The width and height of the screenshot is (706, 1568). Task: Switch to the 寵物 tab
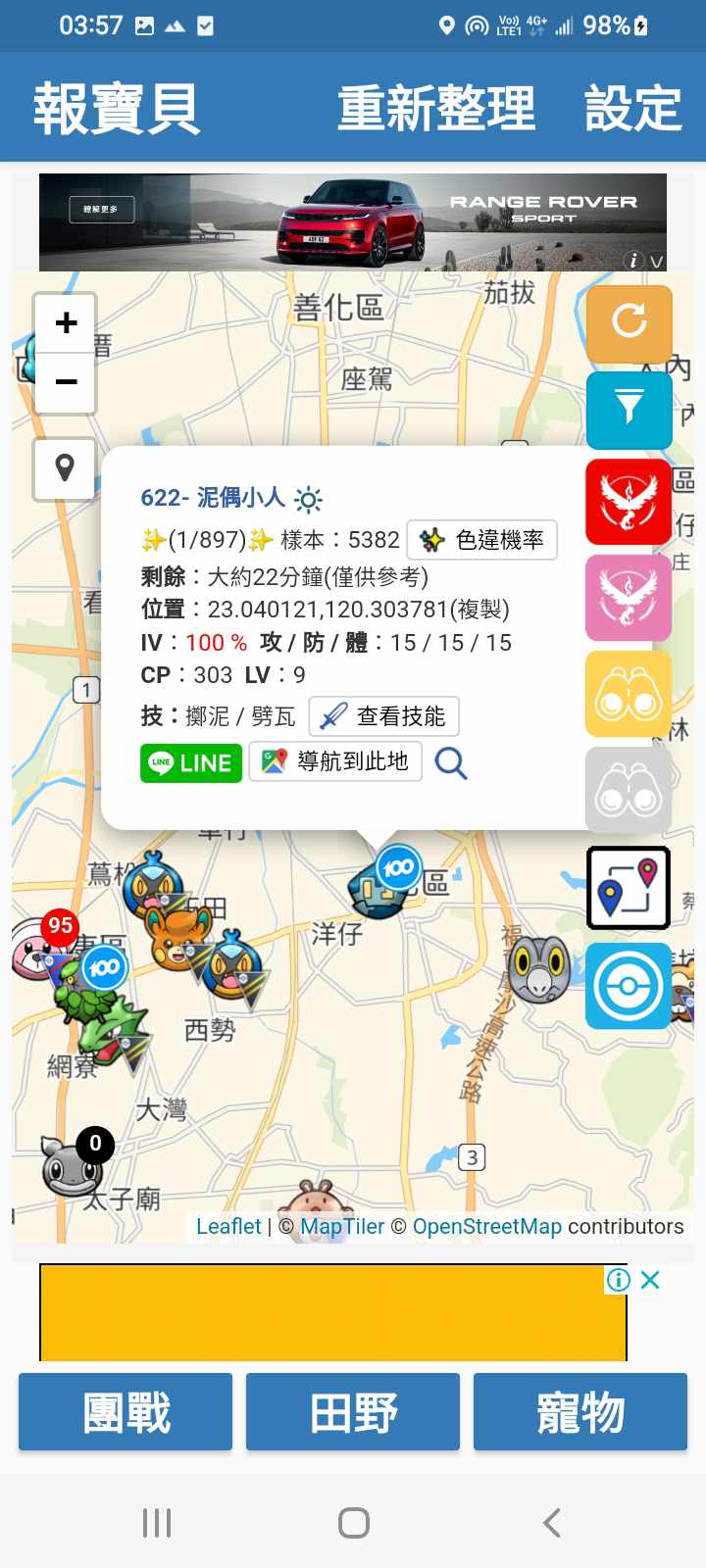pos(580,1412)
